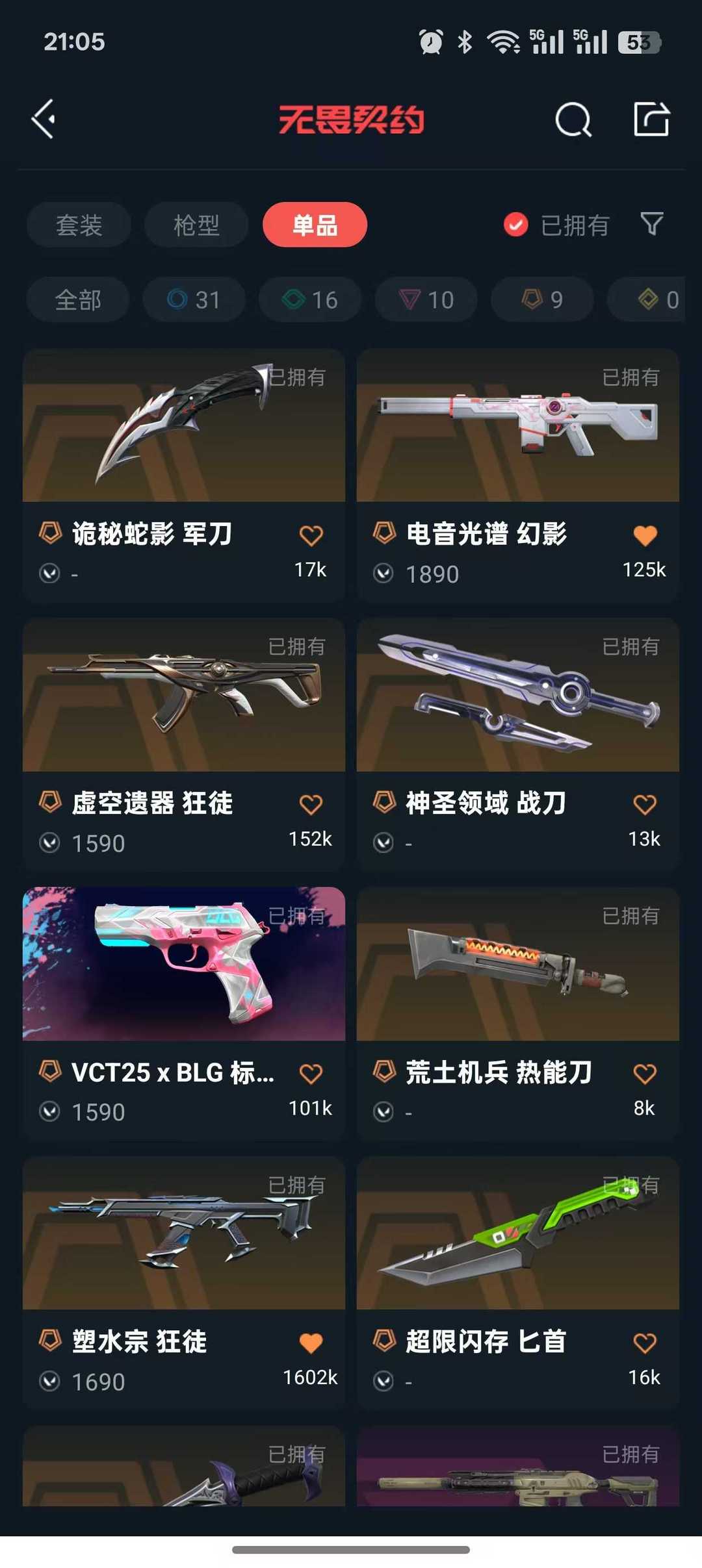Screen dimensions: 702x1568
Task: Filter by the pink tier chip showing 10
Action: click(426, 299)
